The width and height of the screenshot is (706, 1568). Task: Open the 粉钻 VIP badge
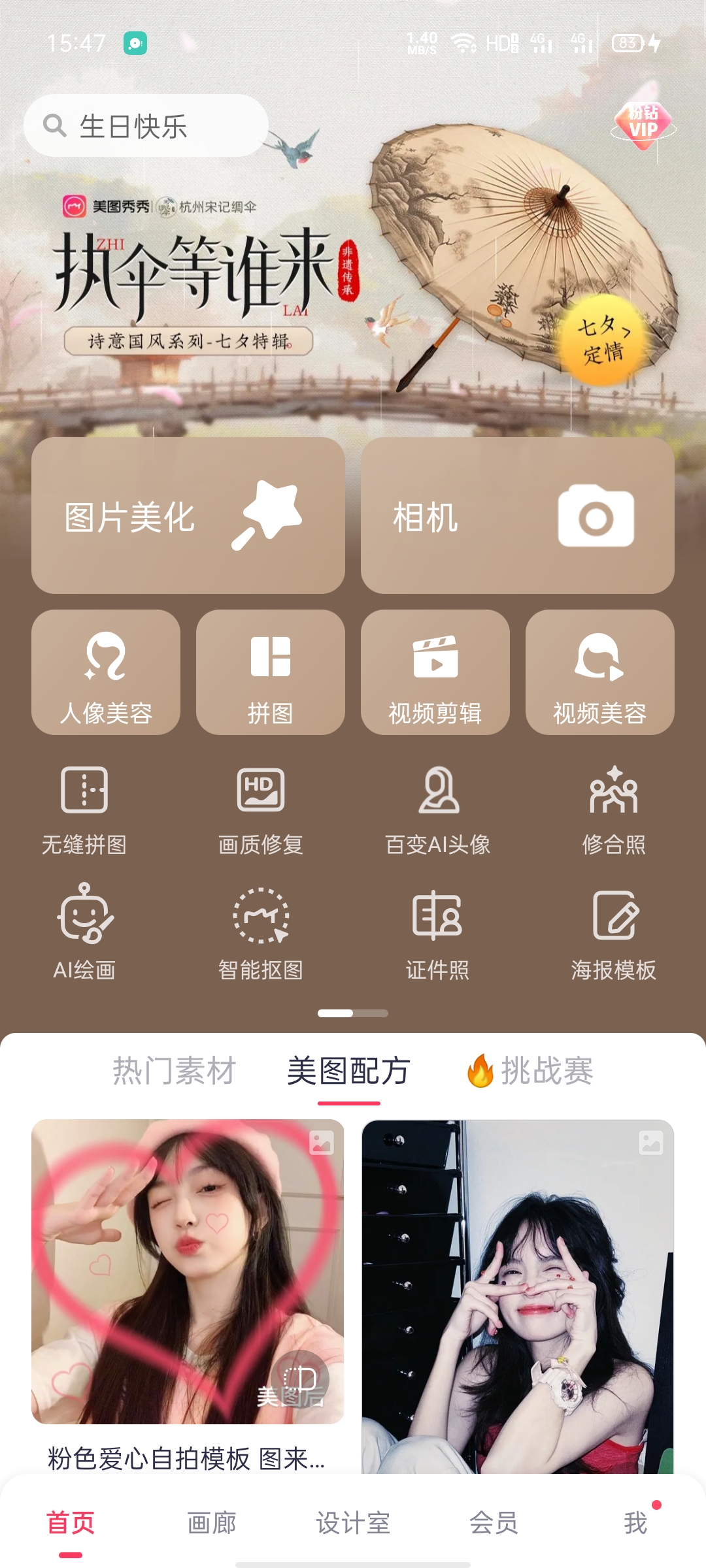click(x=643, y=123)
